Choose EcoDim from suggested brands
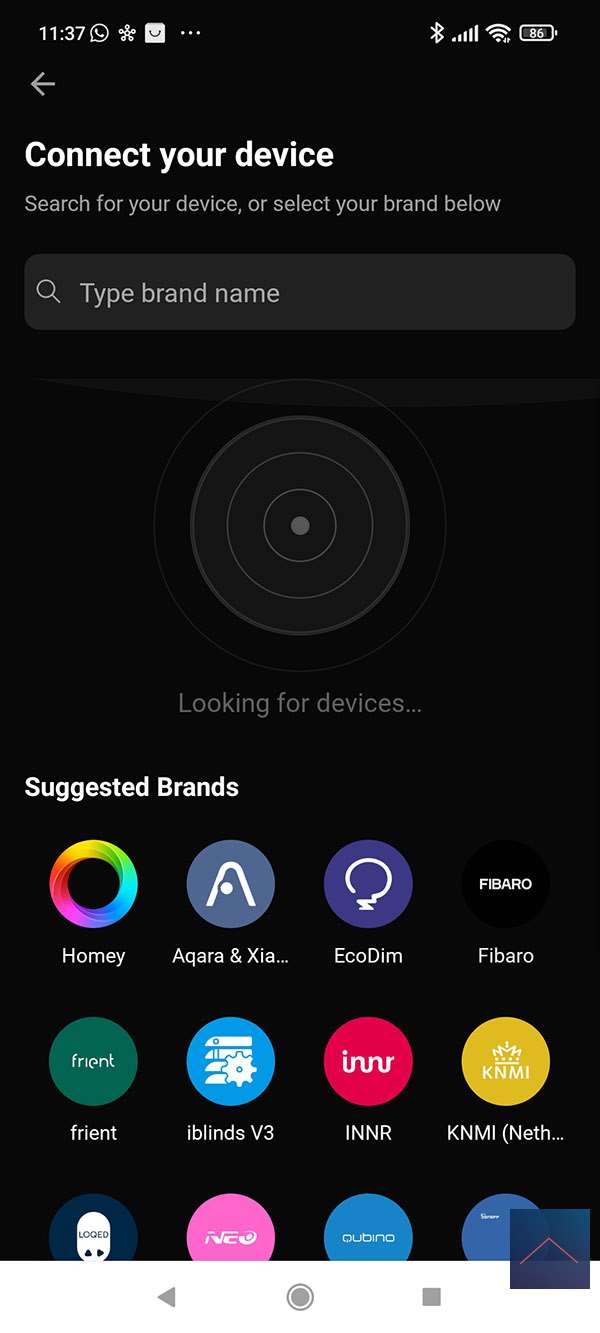Viewport: 600px width, 1333px height. [368, 884]
